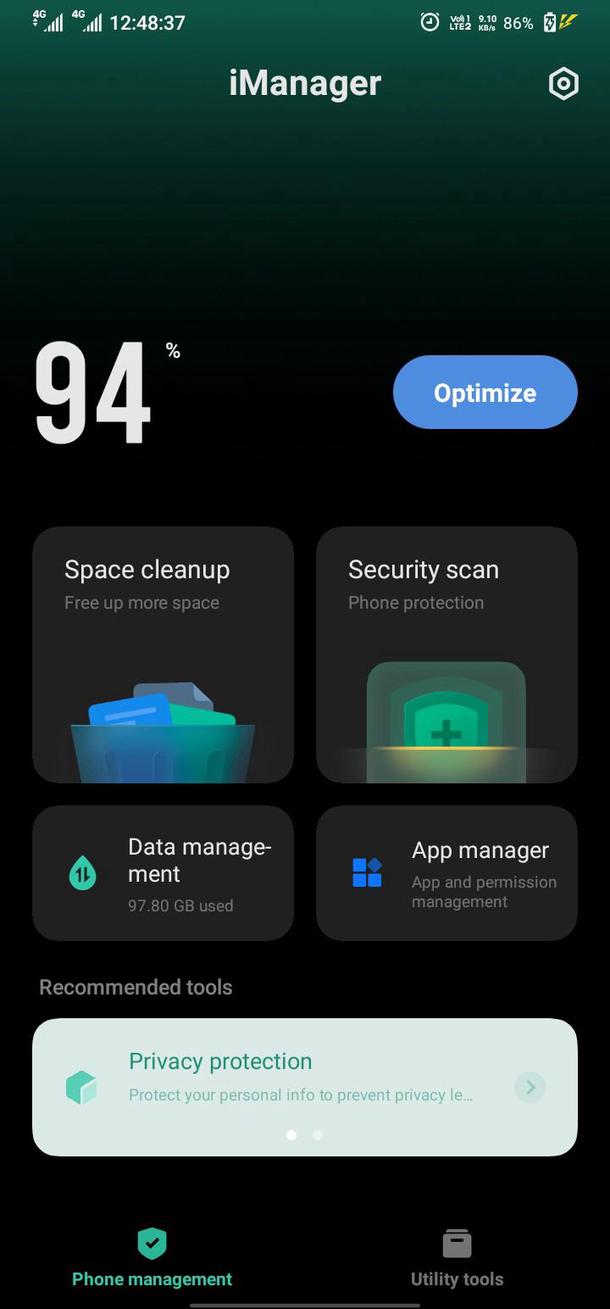Viewport: 610px width, 1309px height.
Task: Start the Security scan card
Action: [446, 654]
